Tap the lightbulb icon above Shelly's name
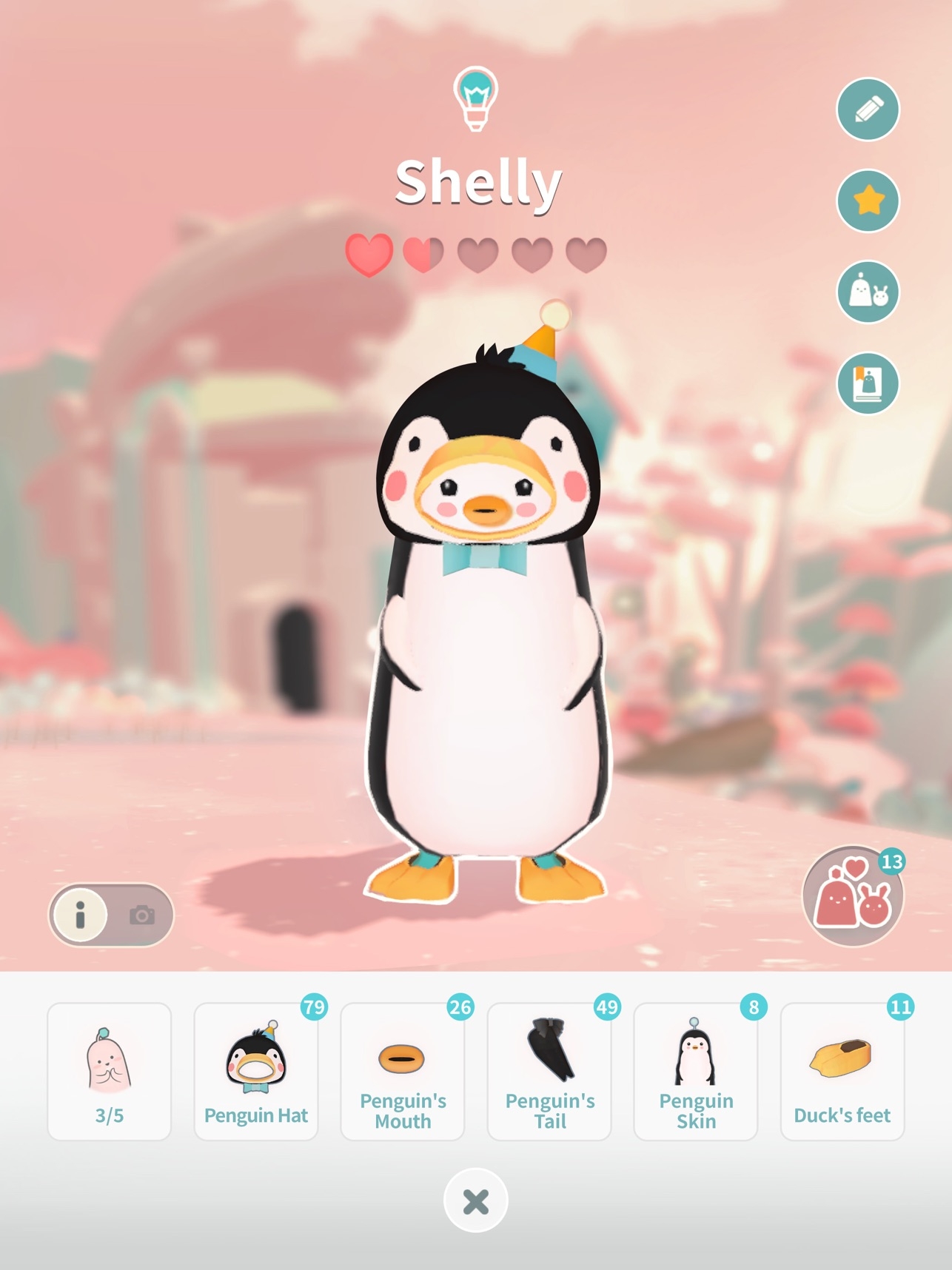 [x=475, y=99]
